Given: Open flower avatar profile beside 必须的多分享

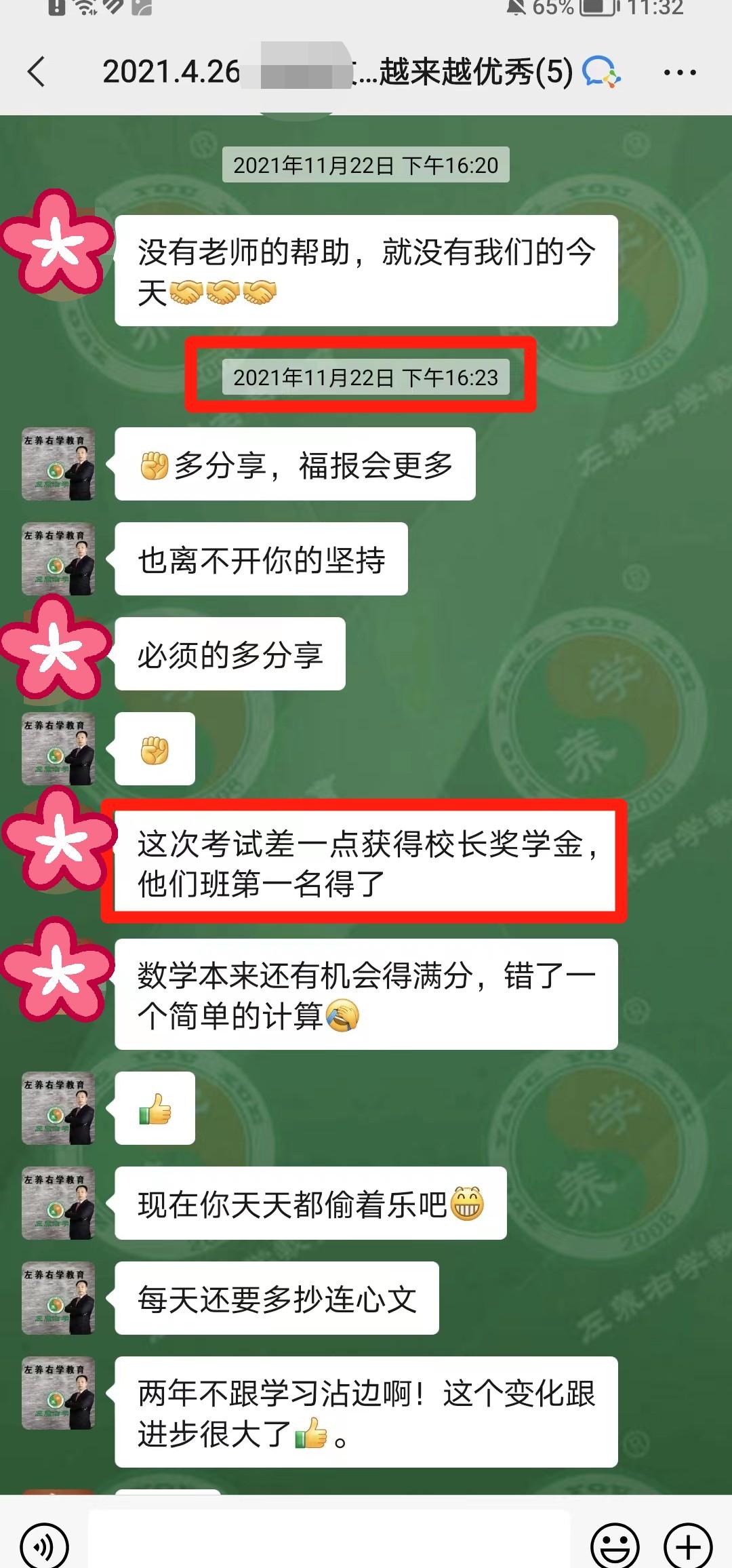Looking at the screenshot, I should [x=57, y=650].
